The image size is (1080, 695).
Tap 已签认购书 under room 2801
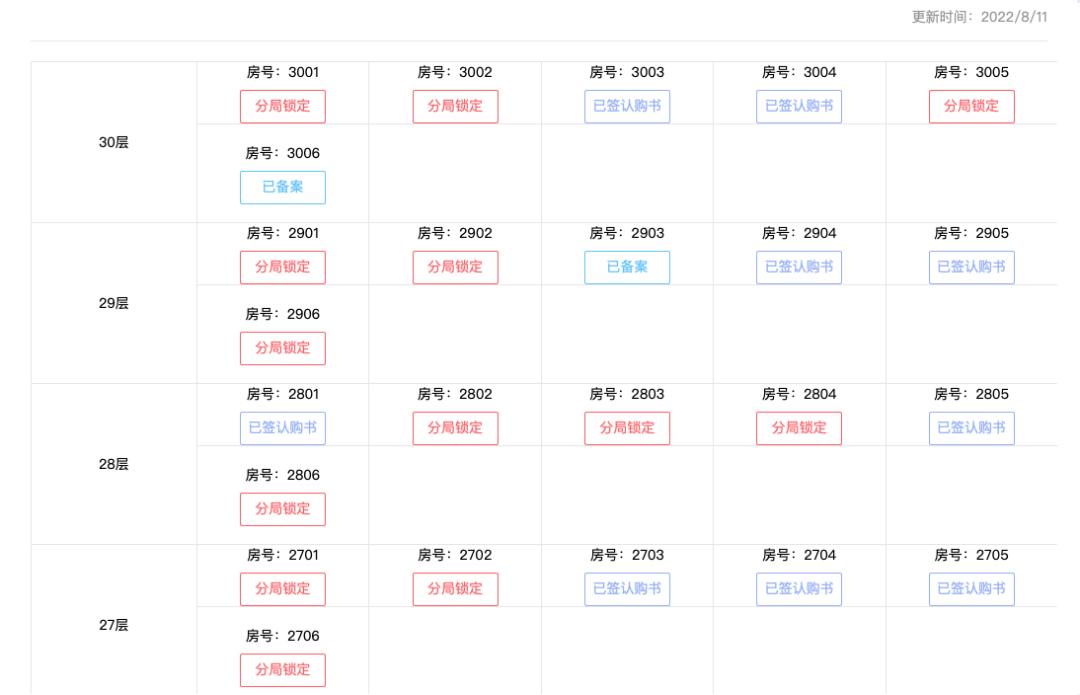click(x=283, y=428)
